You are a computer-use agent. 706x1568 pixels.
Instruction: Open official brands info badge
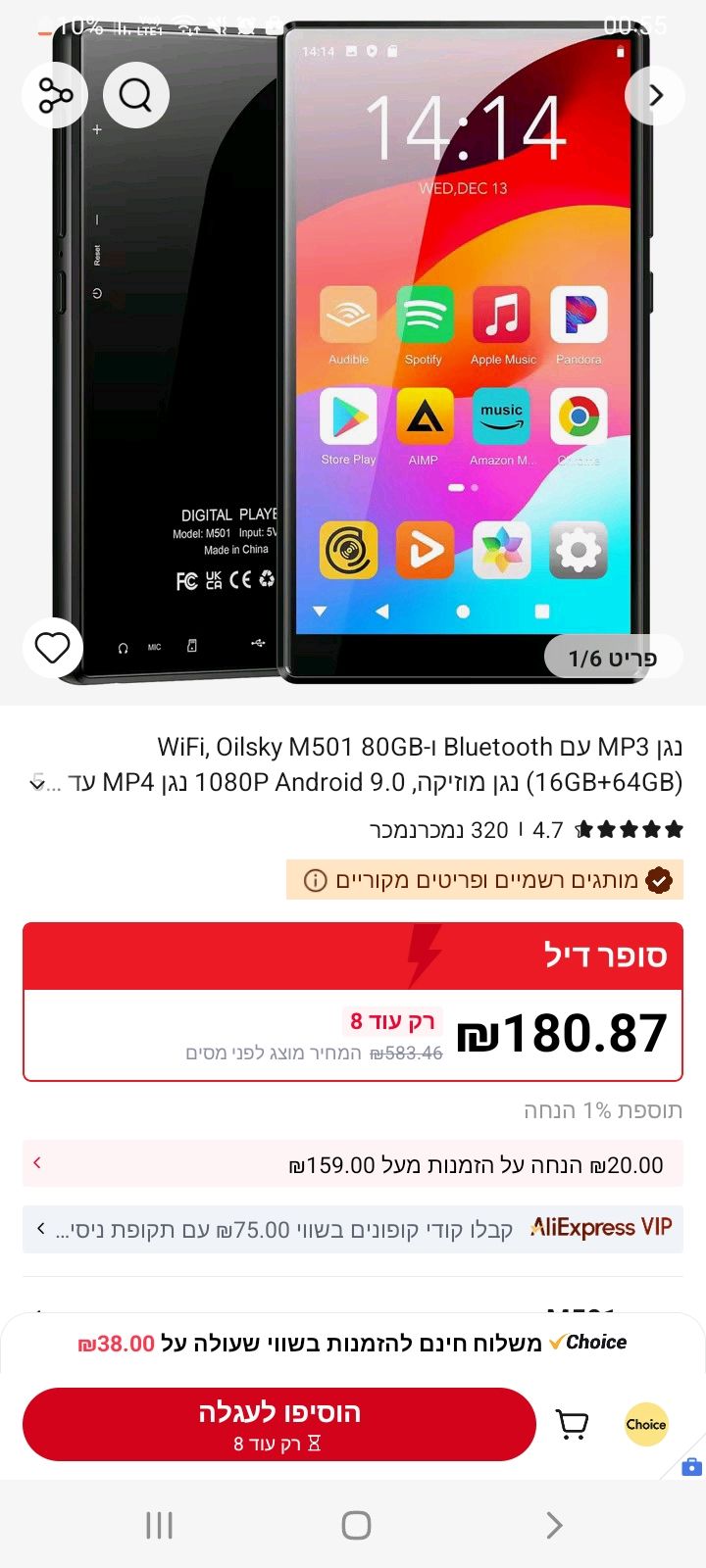[x=484, y=880]
